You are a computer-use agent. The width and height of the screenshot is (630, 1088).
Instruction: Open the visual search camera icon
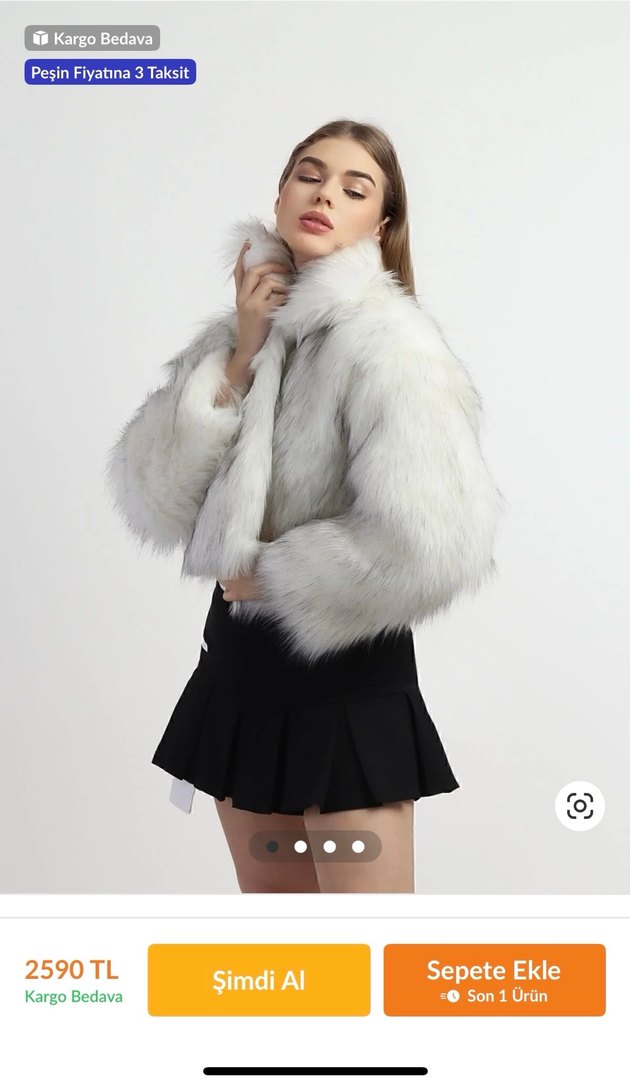[x=580, y=806]
